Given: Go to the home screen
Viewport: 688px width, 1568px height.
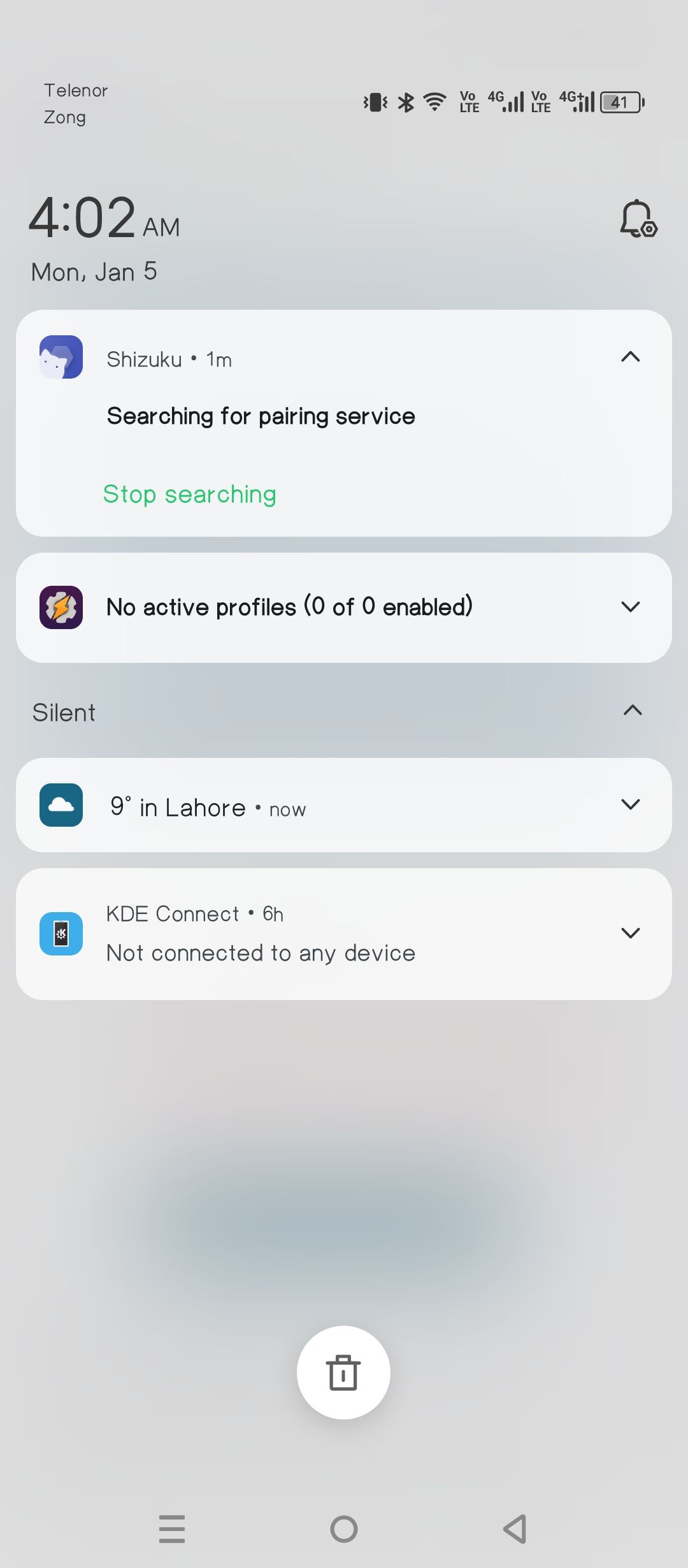Looking at the screenshot, I should tap(344, 1528).
